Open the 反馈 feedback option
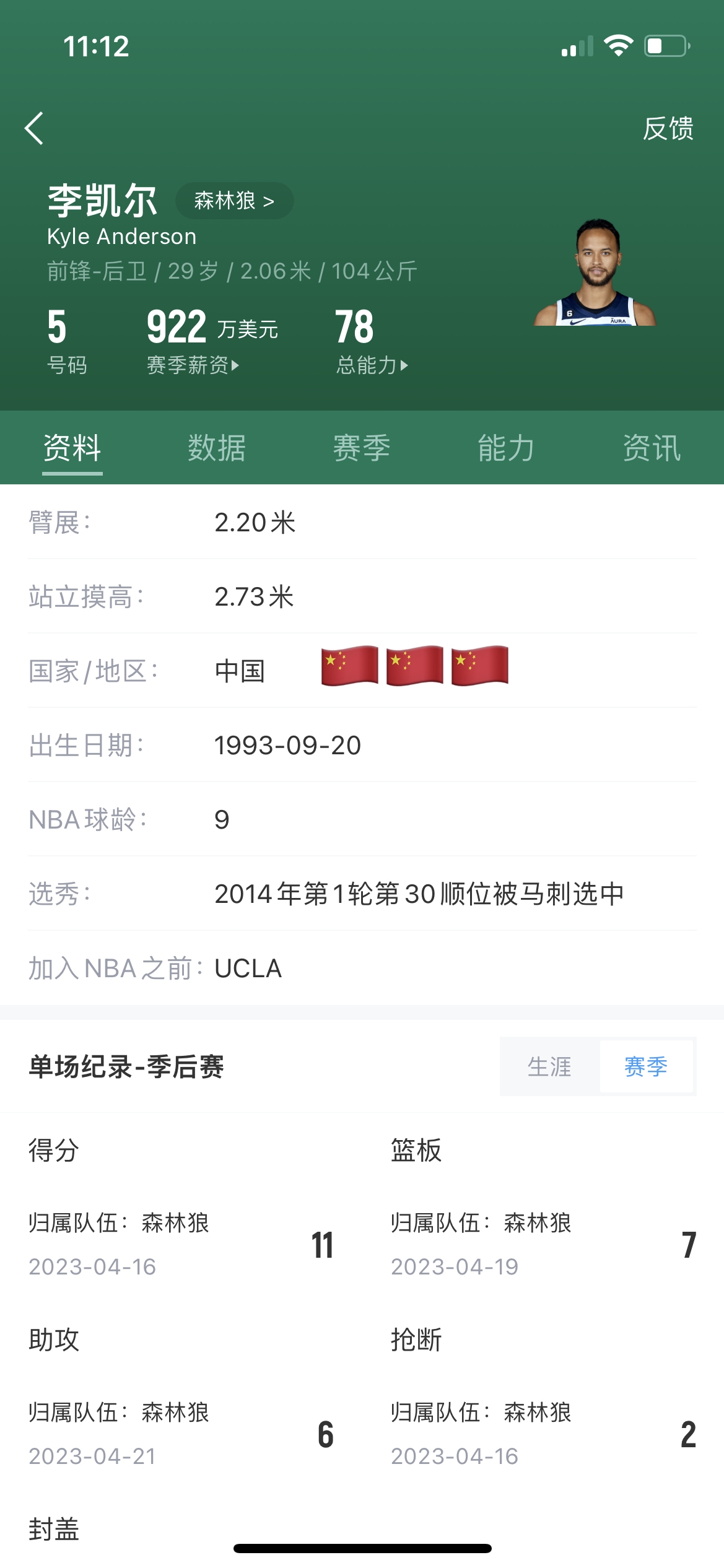The image size is (724, 1568). [668, 129]
